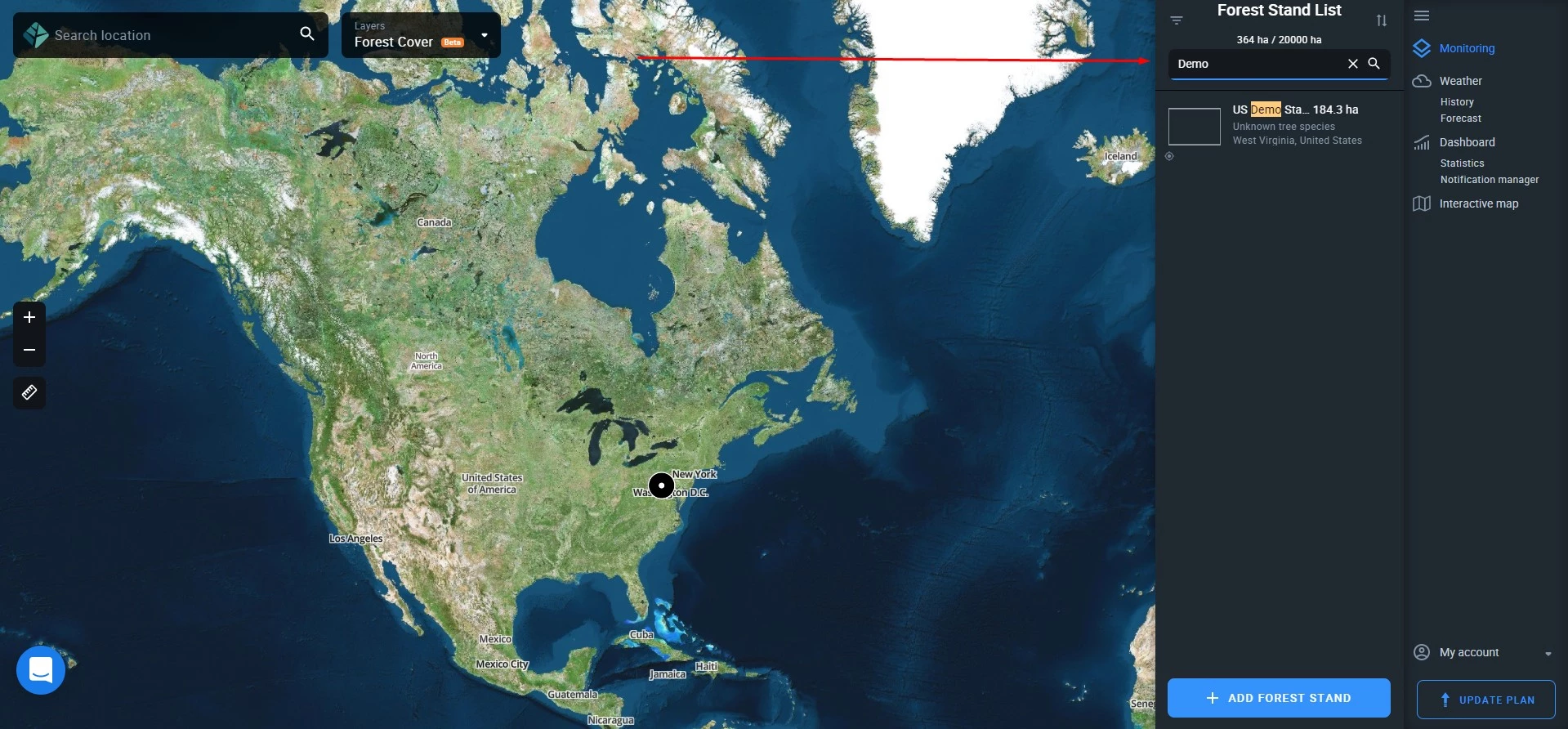Select the Update Plan button
The height and width of the screenshot is (729, 1568).
coord(1485,700)
